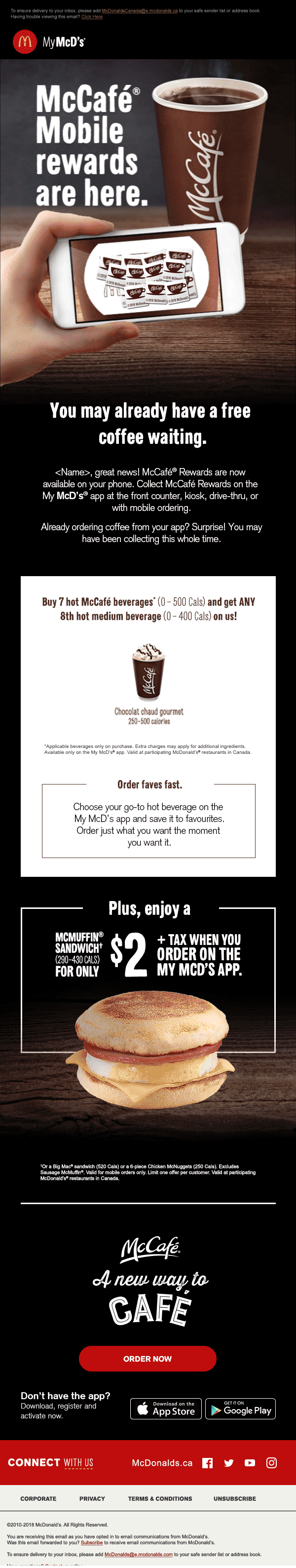Image resolution: width=296 pixels, height=1568 pixels.
Task: Tap the McDonaldsCanada@e.mcdonalds.ca address at top
Action: pos(139,10)
